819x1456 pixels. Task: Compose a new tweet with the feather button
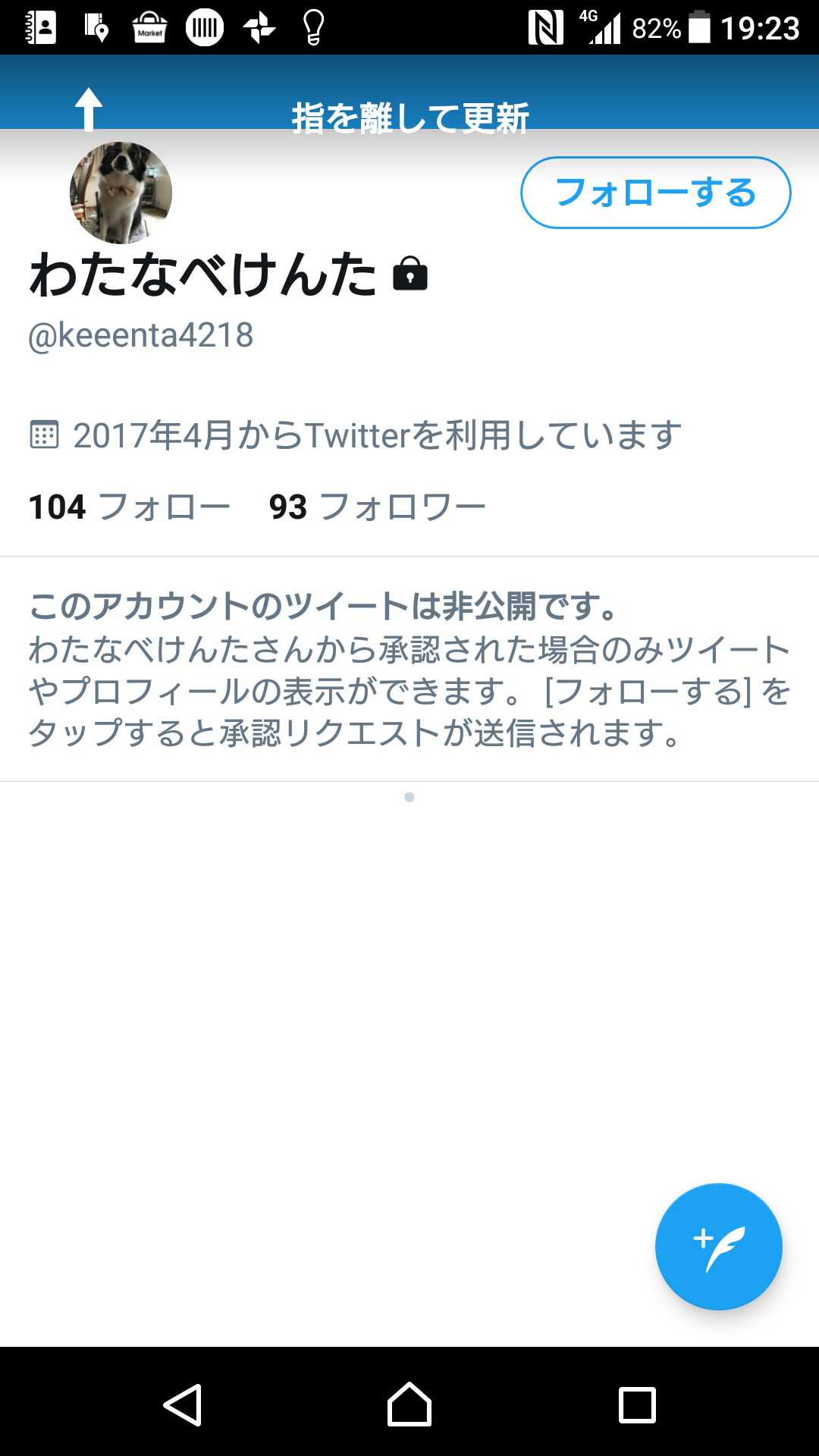[x=718, y=1246]
